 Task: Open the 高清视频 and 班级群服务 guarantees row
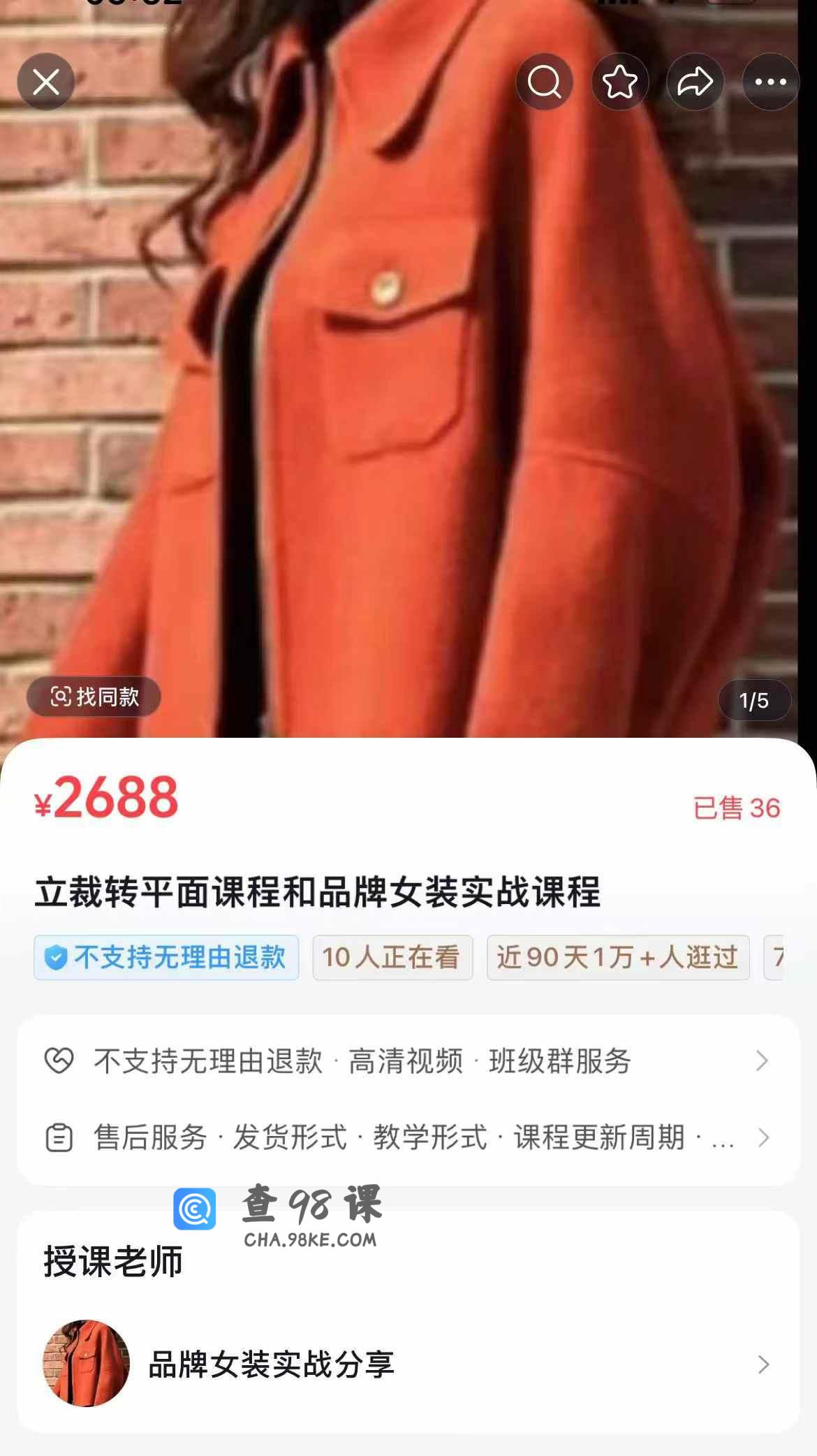pyautogui.click(x=408, y=1061)
